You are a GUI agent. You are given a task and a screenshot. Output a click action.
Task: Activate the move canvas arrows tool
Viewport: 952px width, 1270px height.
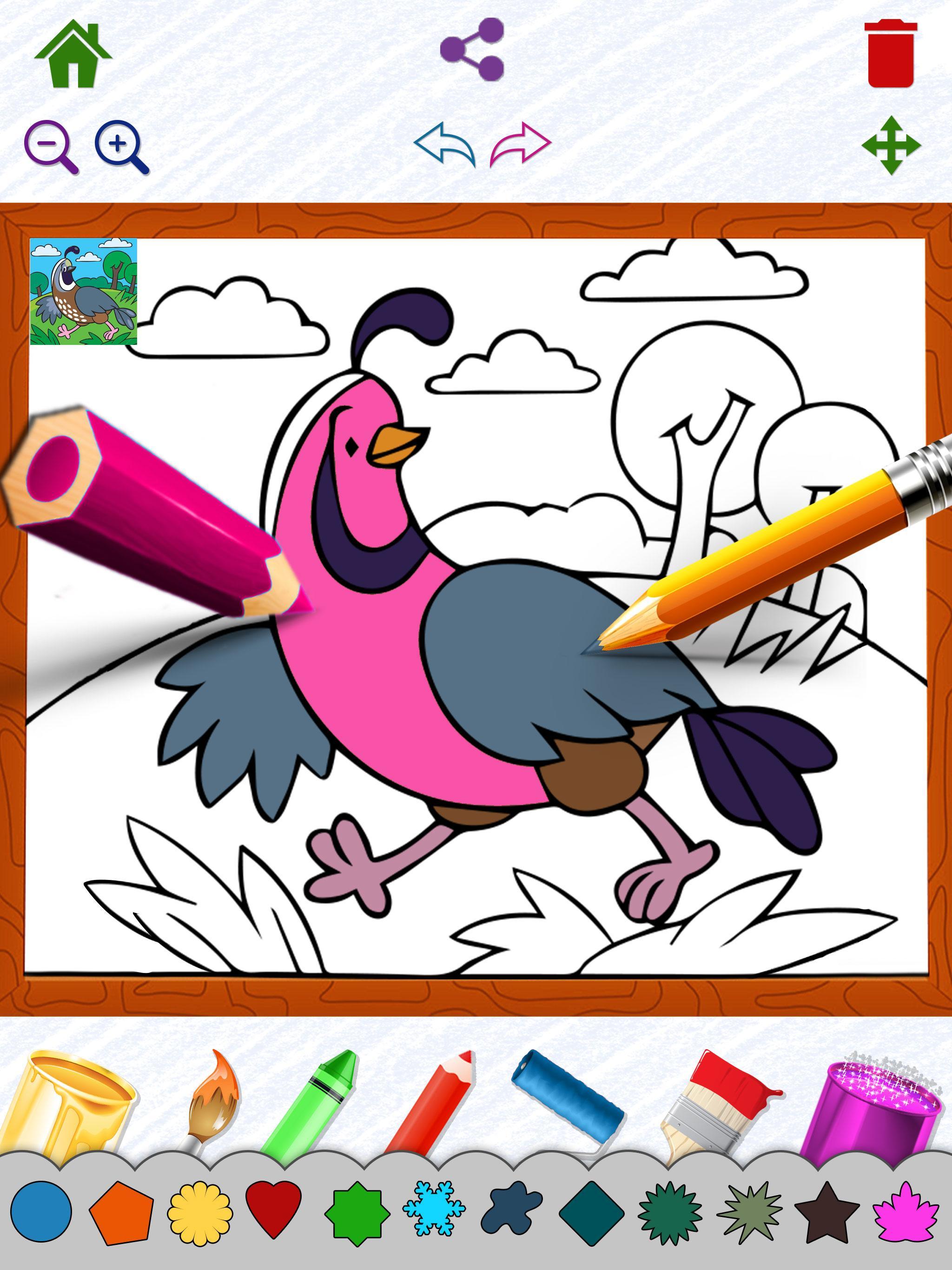coord(891,145)
